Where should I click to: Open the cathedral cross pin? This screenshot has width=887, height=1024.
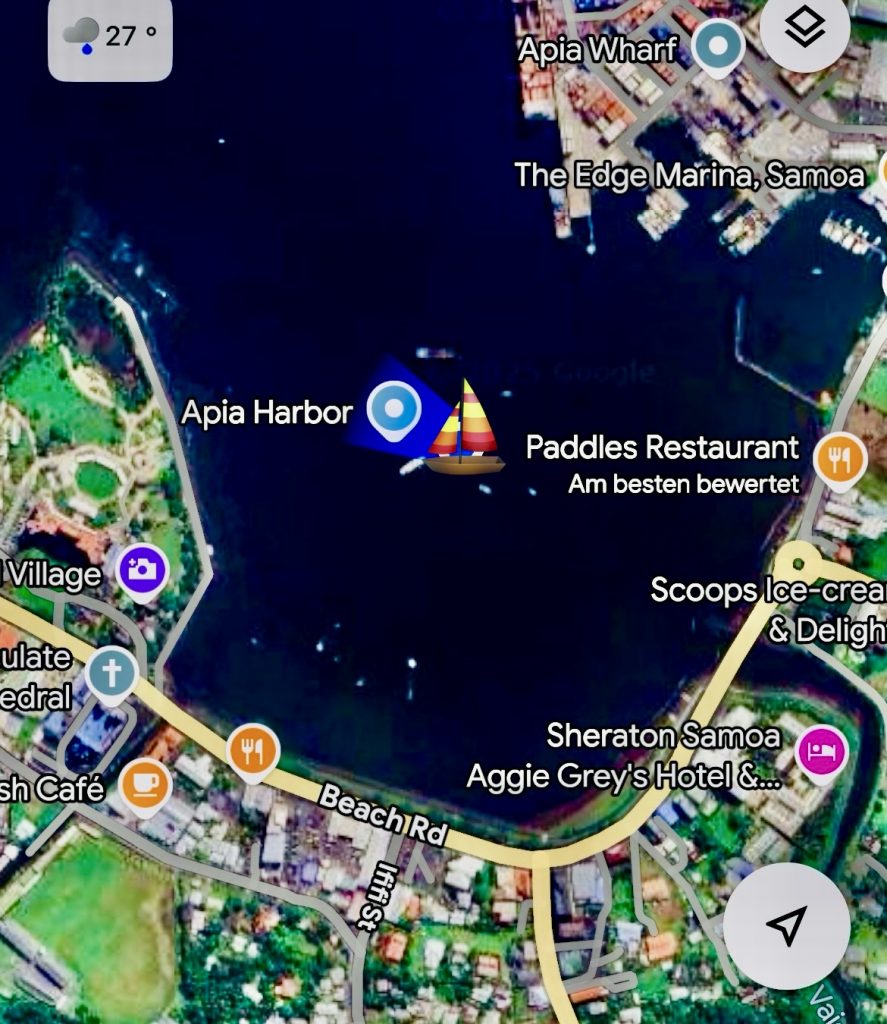pos(111,674)
